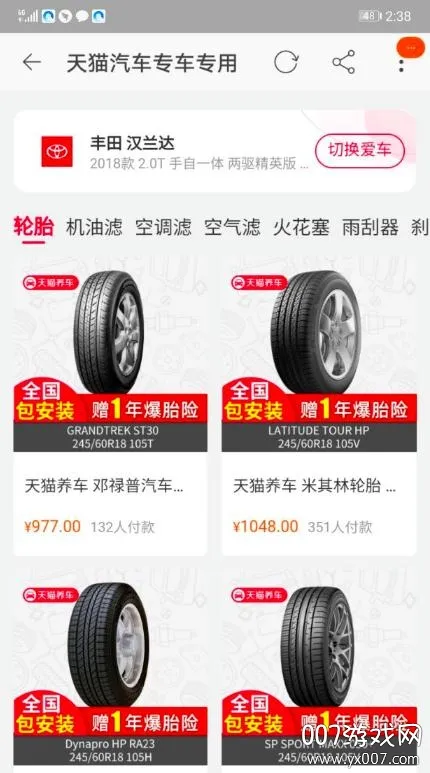Switch to the 机油滤 tab
This screenshot has height=773, width=430.
pyautogui.click(x=94, y=227)
